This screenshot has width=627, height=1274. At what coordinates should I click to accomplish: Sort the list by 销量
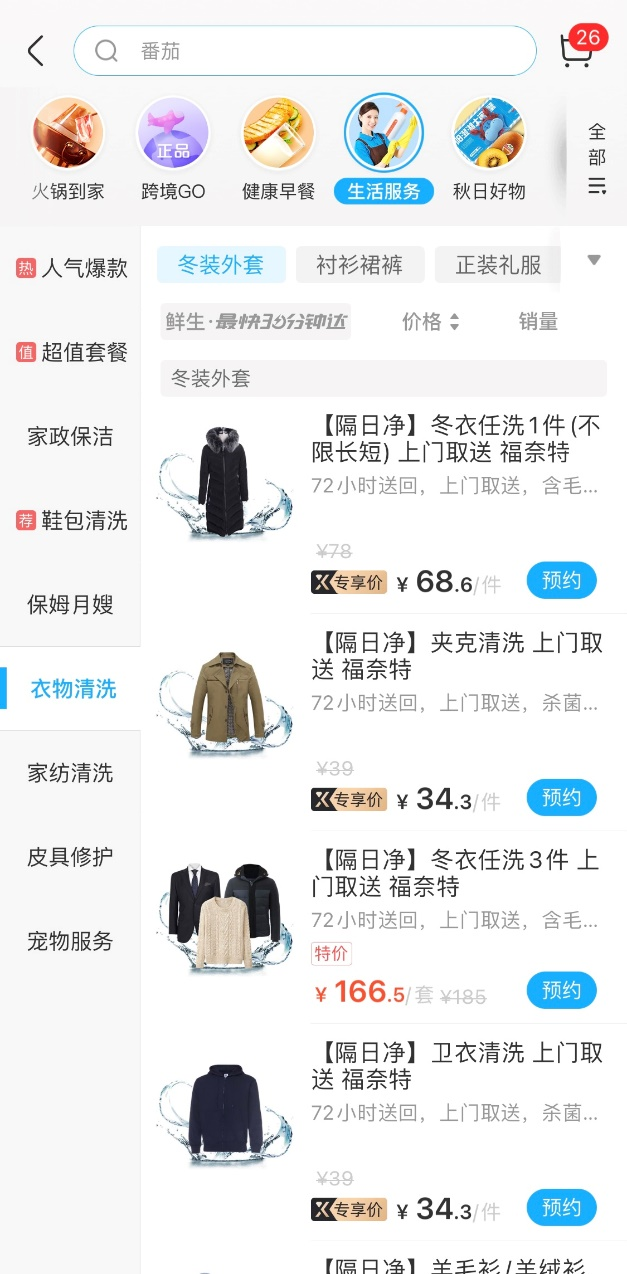[x=538, y=321]
